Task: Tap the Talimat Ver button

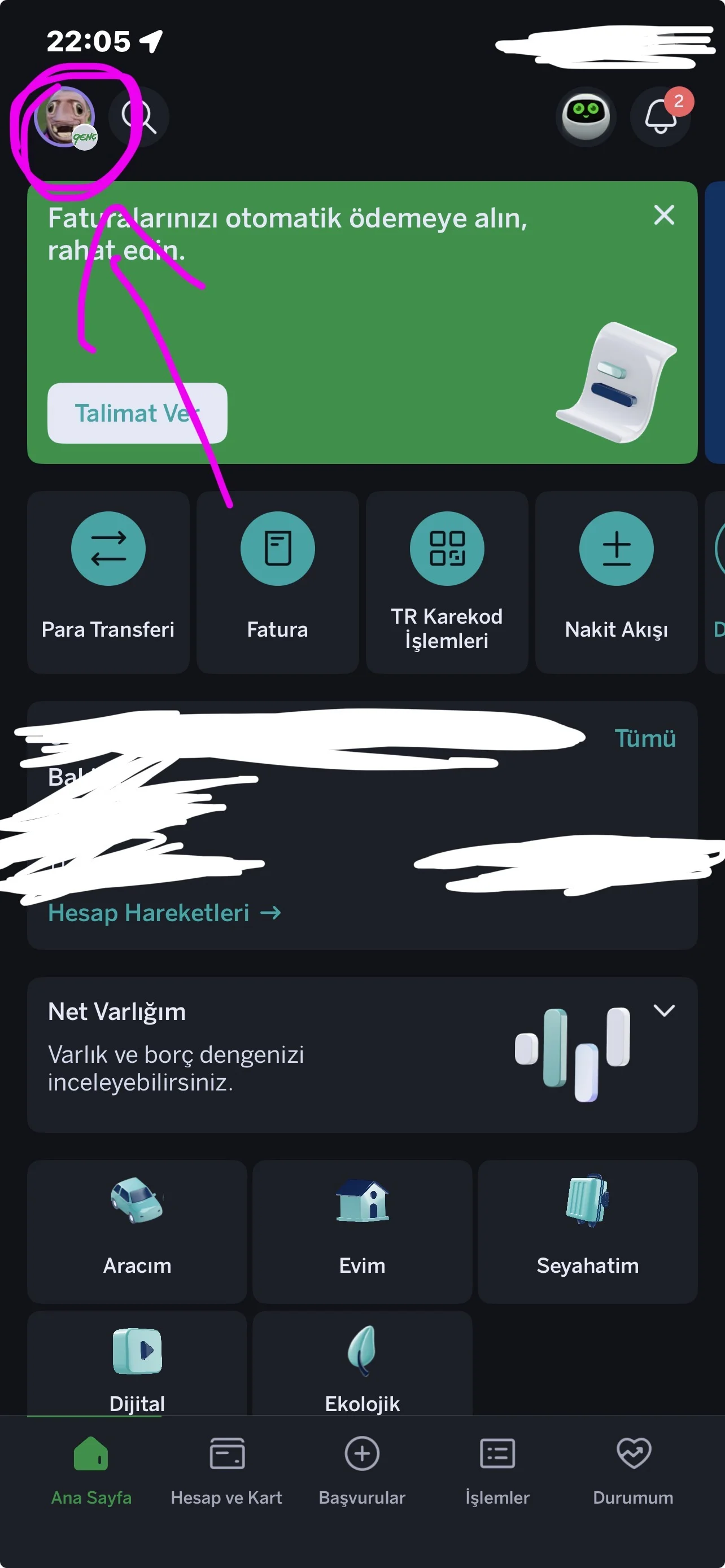Action: [137, 413]
